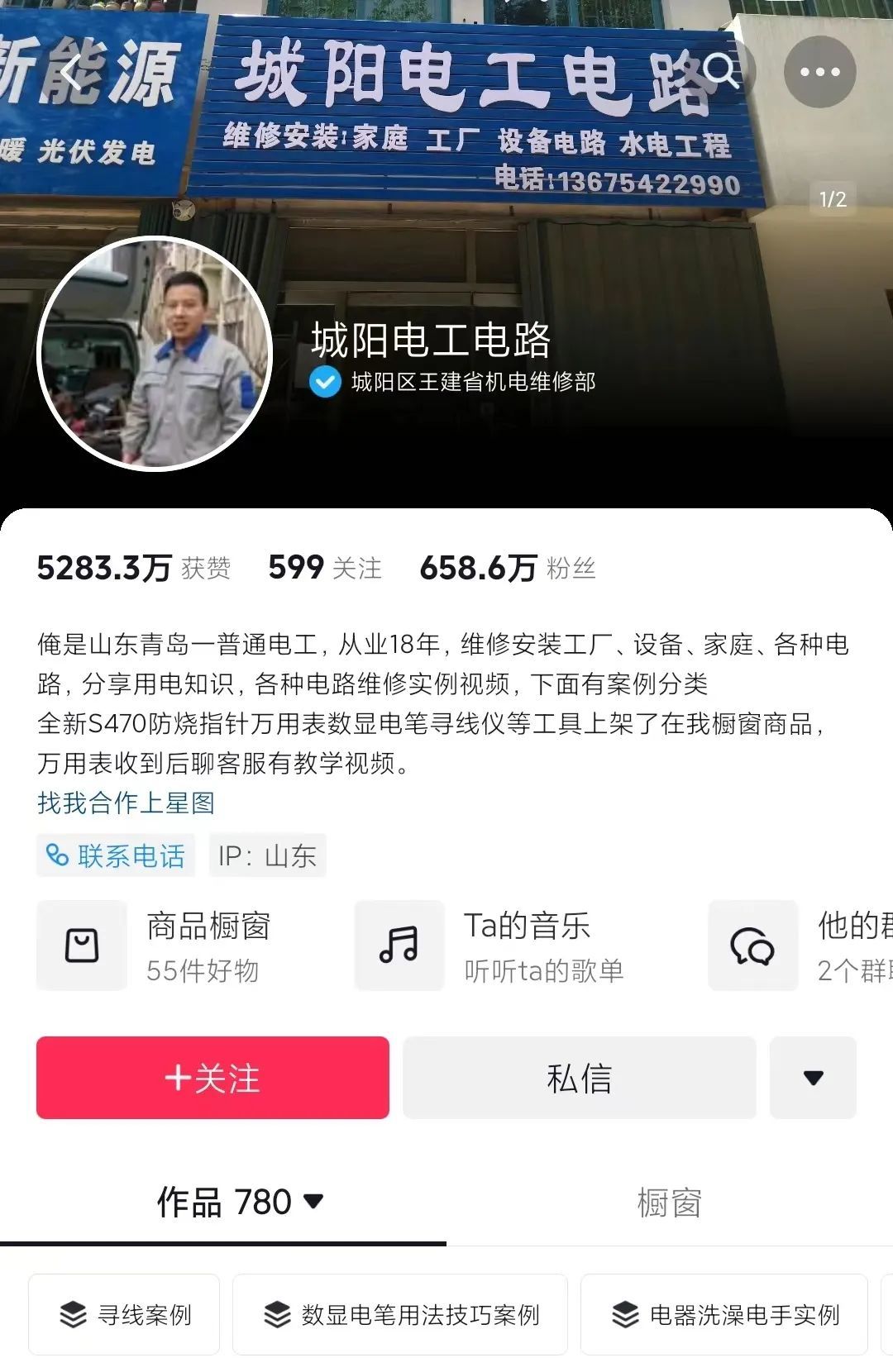View the 658.6万 粉丝 followers list
893x1372 pixels.
[x=507, y=568]
